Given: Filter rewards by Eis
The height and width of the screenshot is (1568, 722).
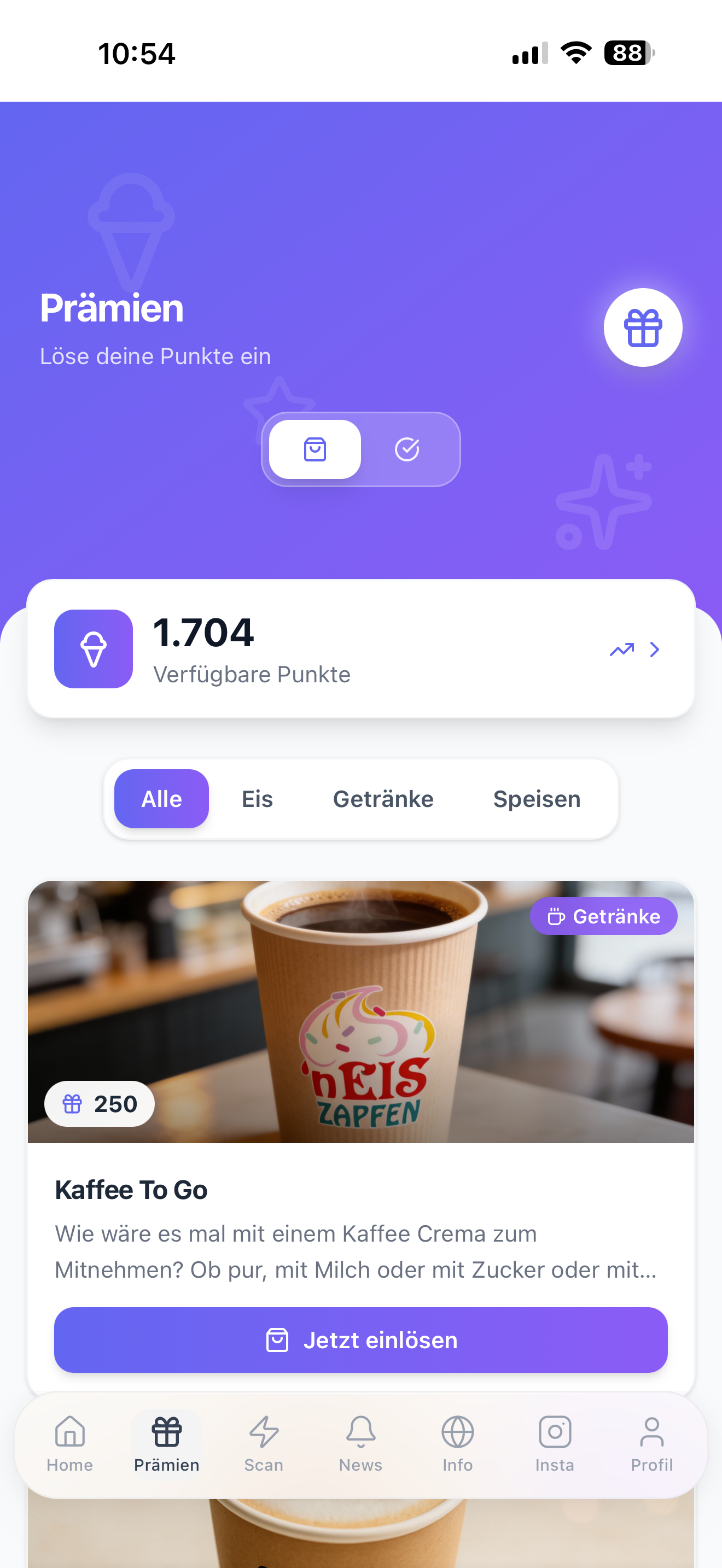Looking at the screenshot, I should (x=257, y=799).
